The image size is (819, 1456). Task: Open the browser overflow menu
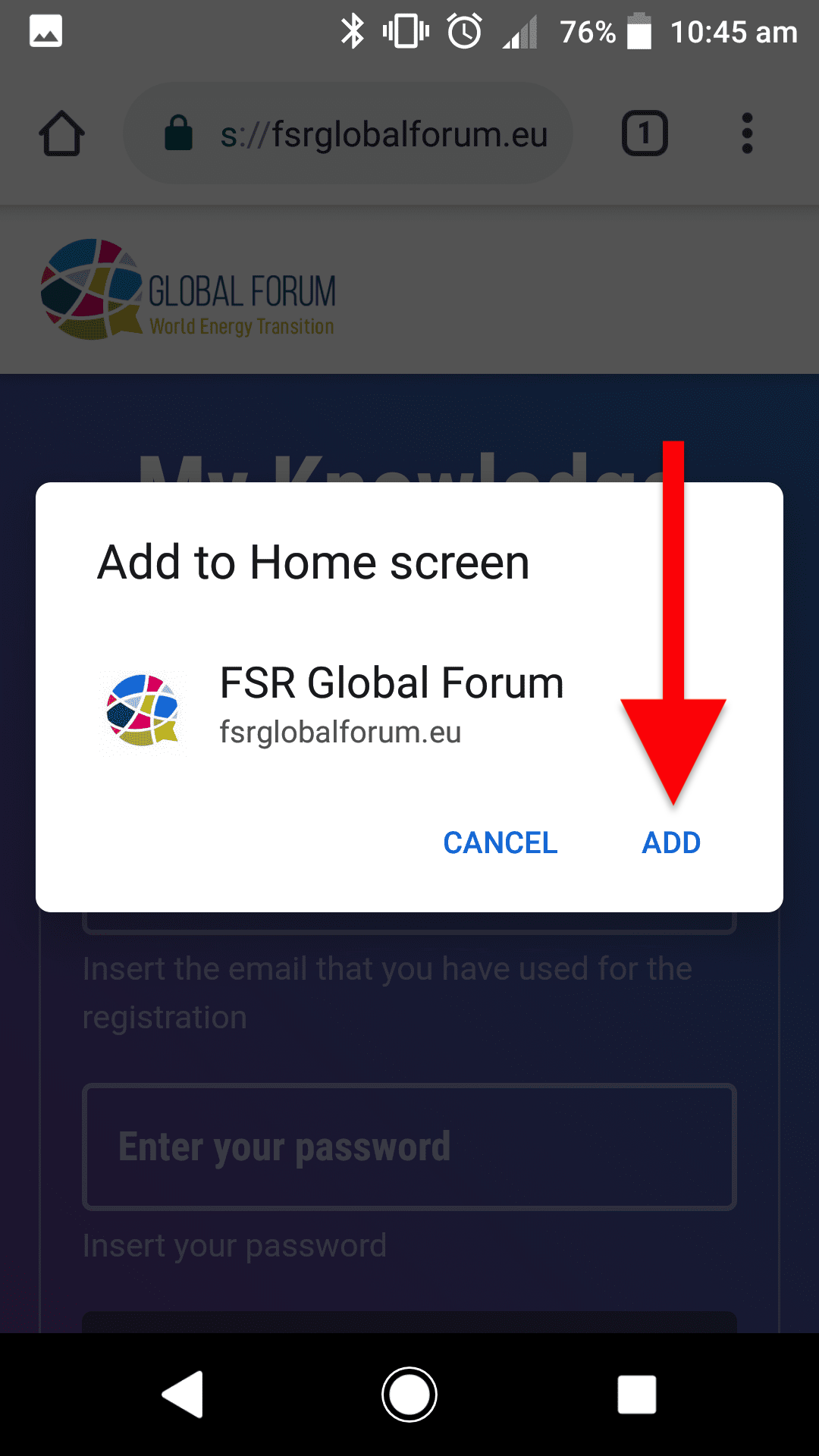(747, 133)
